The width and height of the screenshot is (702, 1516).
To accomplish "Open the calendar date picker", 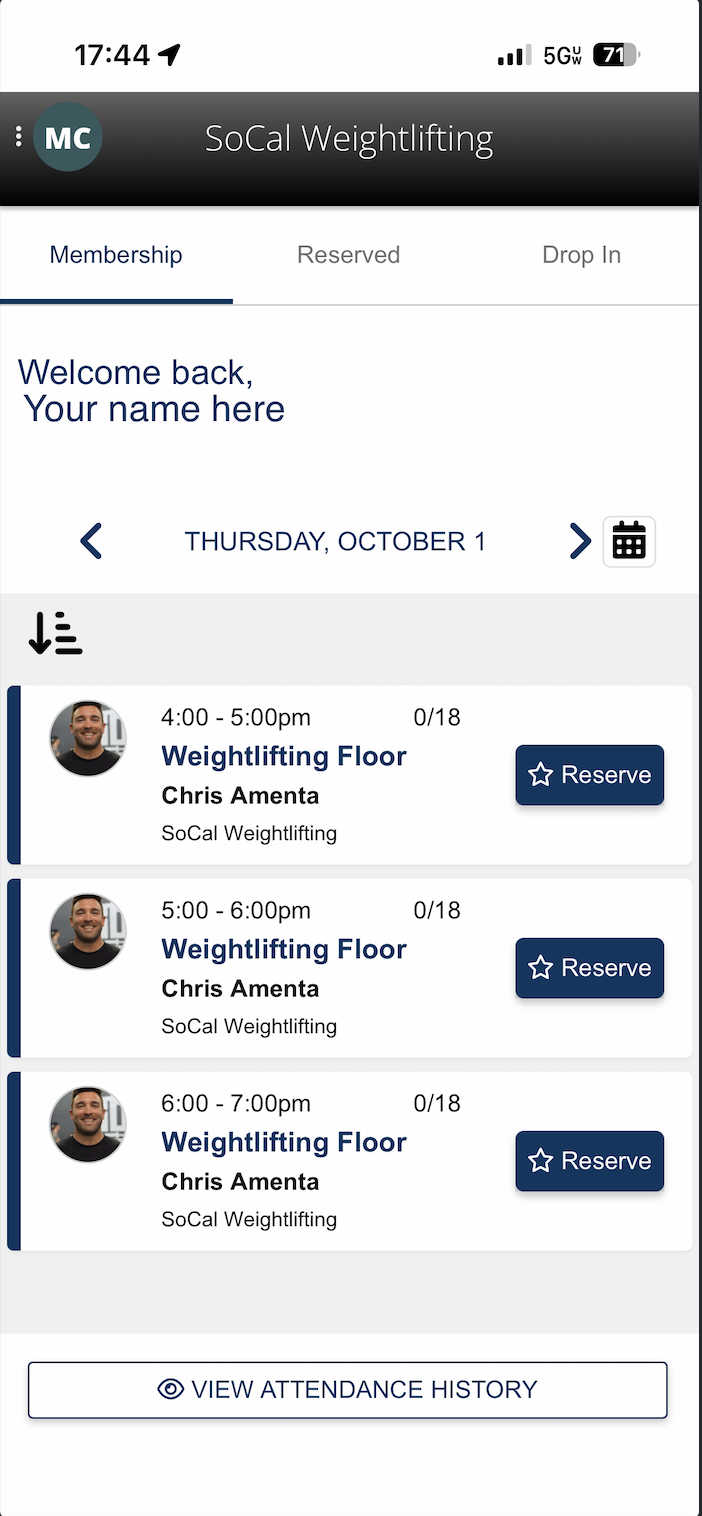I will click(629, 541).
